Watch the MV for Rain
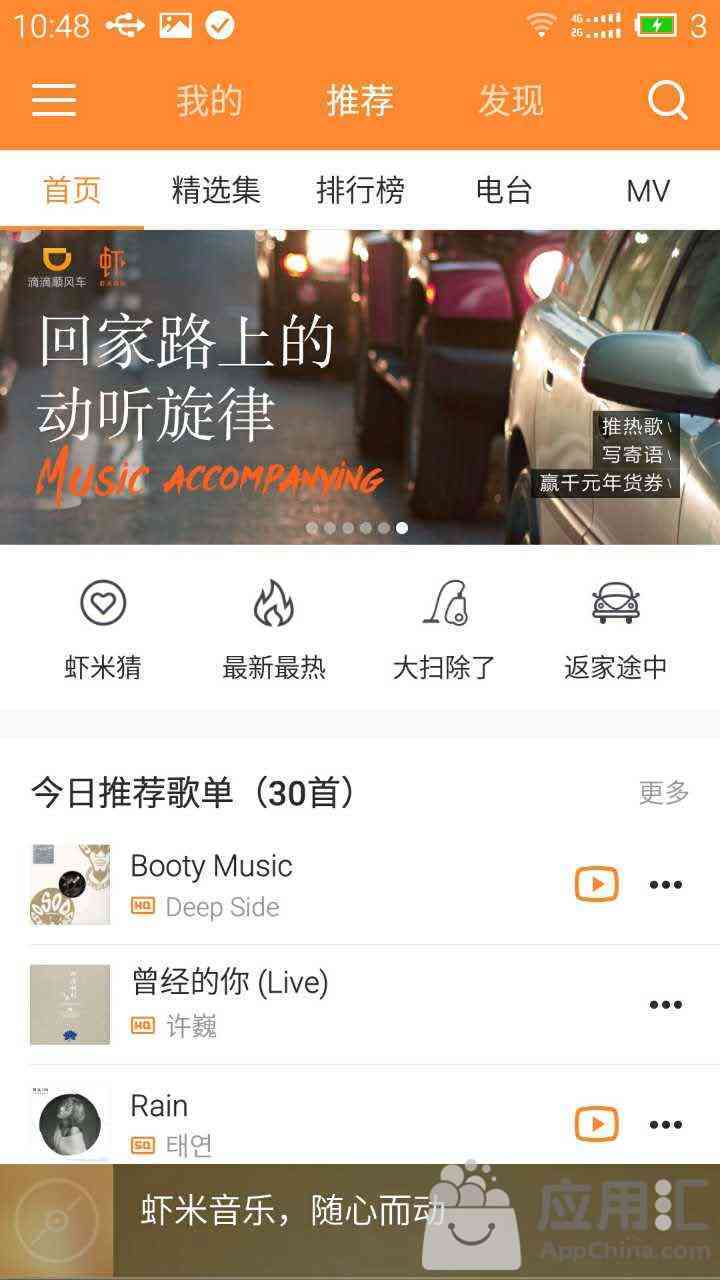 point(596,1124)
